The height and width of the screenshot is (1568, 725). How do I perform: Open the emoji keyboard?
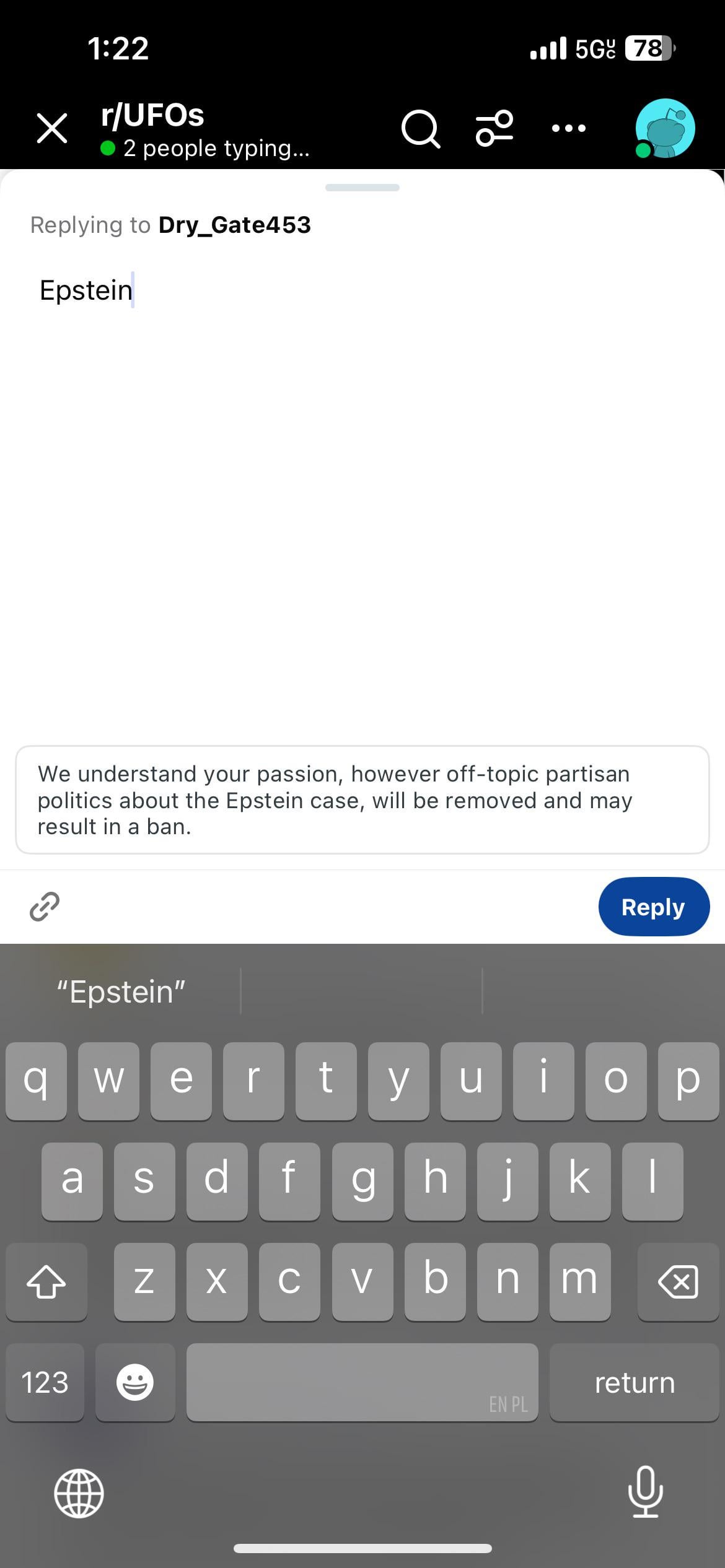(x=135, y=1382)
